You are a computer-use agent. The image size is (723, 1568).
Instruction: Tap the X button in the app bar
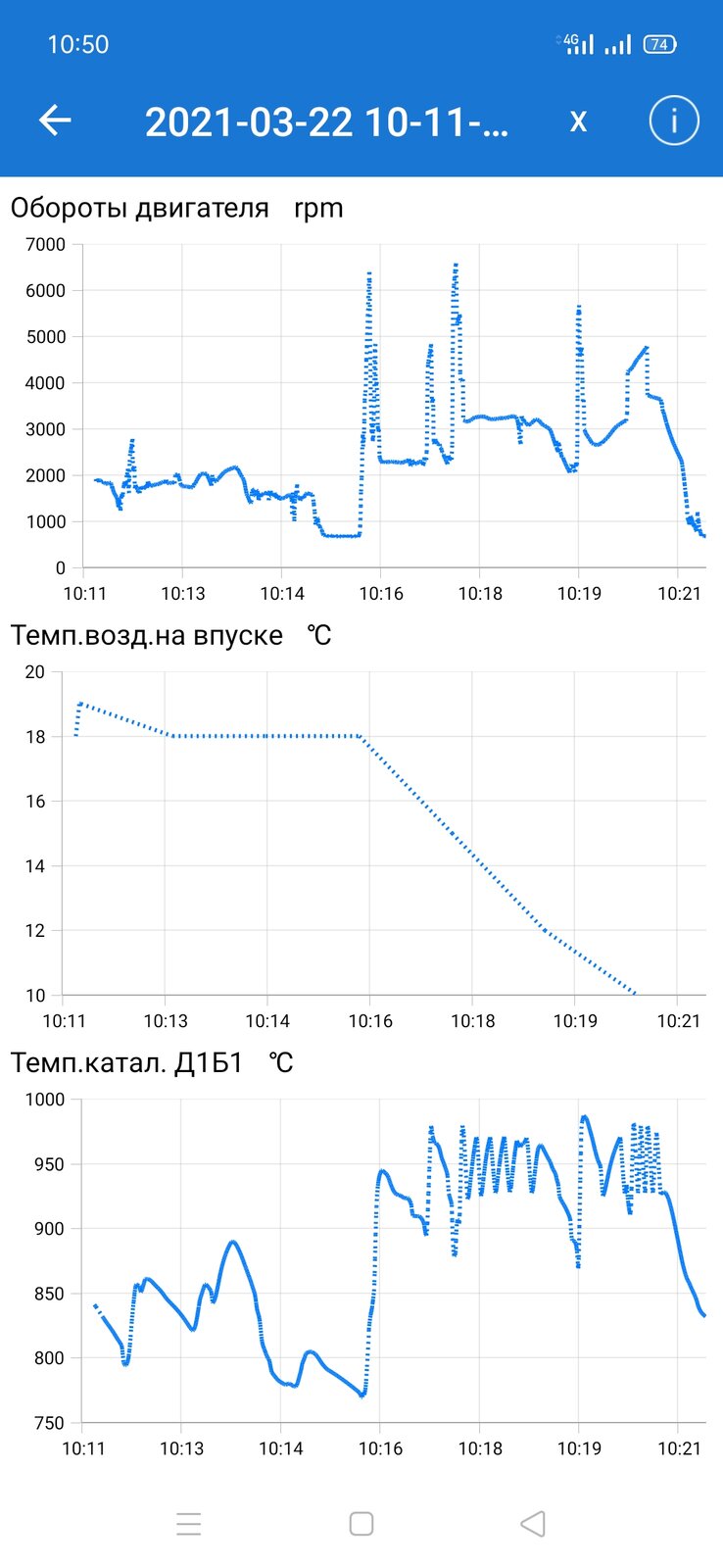coord(578,122)
